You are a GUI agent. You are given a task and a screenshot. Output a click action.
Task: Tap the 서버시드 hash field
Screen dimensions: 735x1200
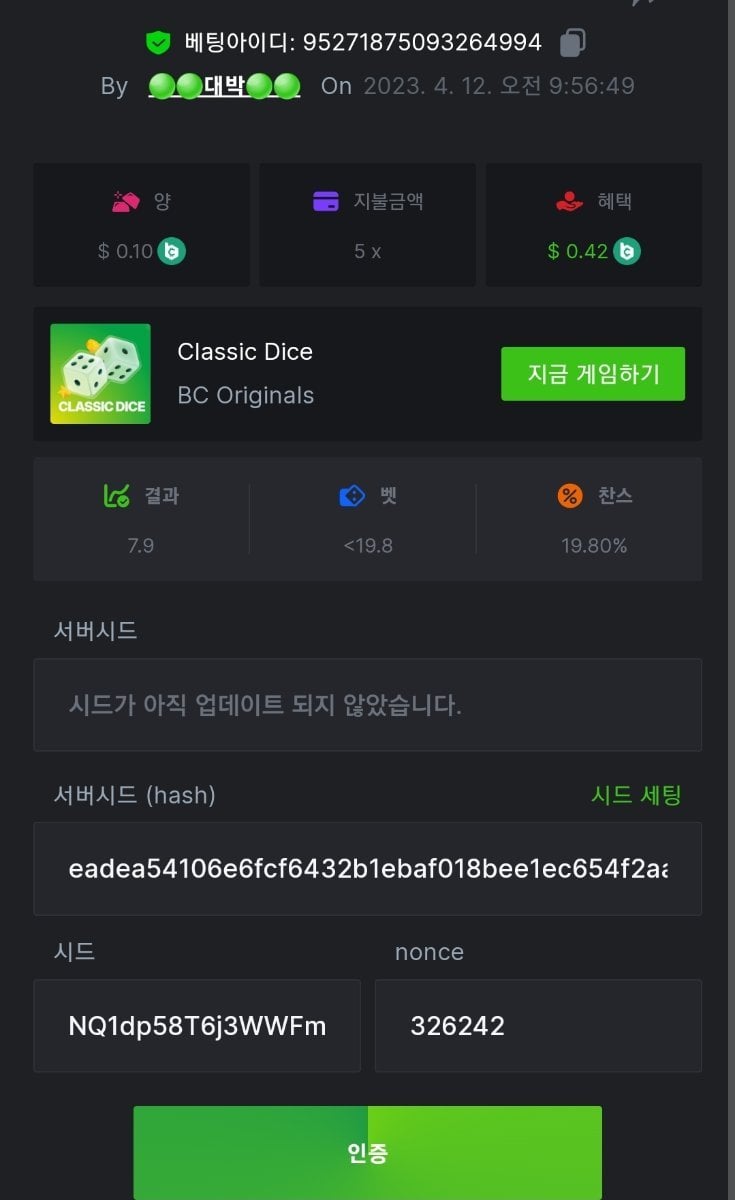click(x=367, y=869)
